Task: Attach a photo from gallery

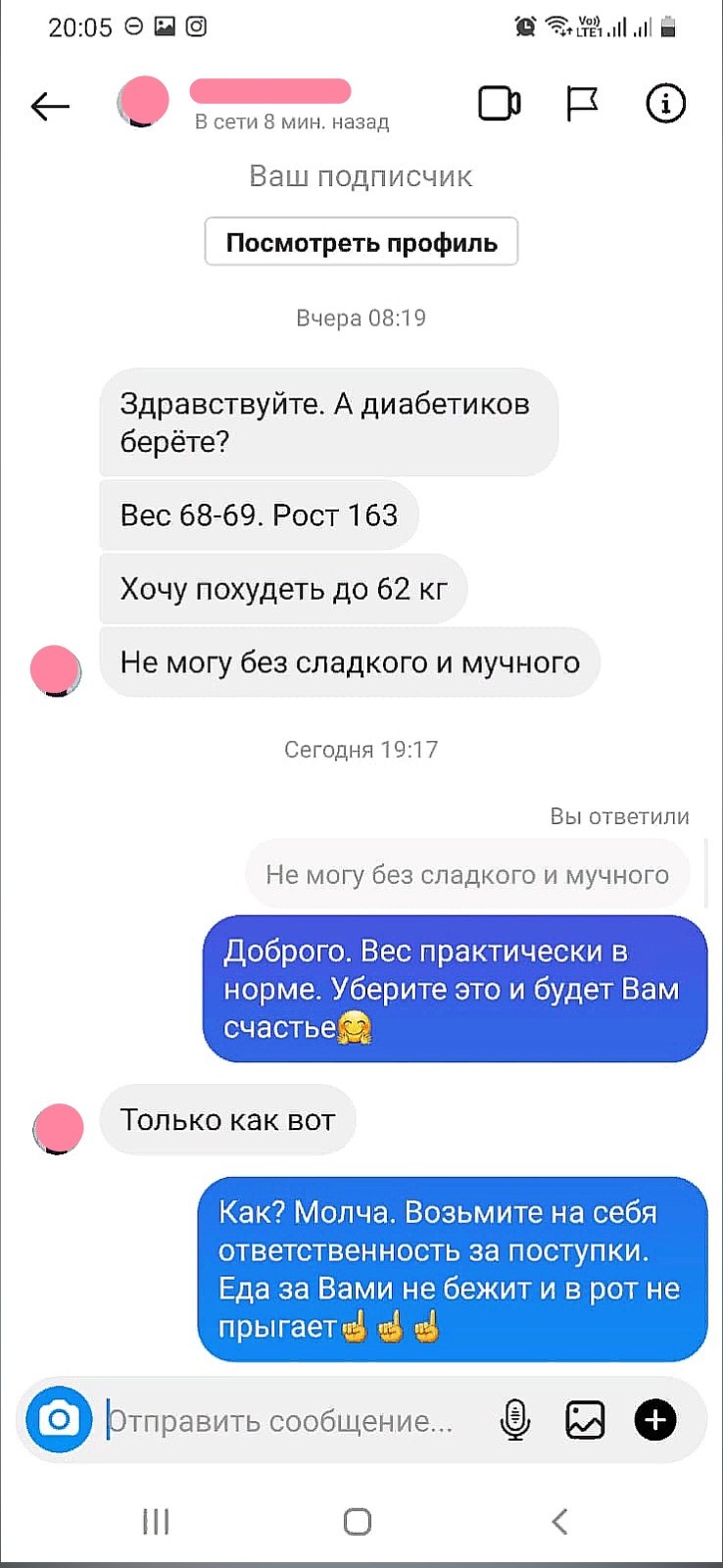Action: pos(585,1419)
